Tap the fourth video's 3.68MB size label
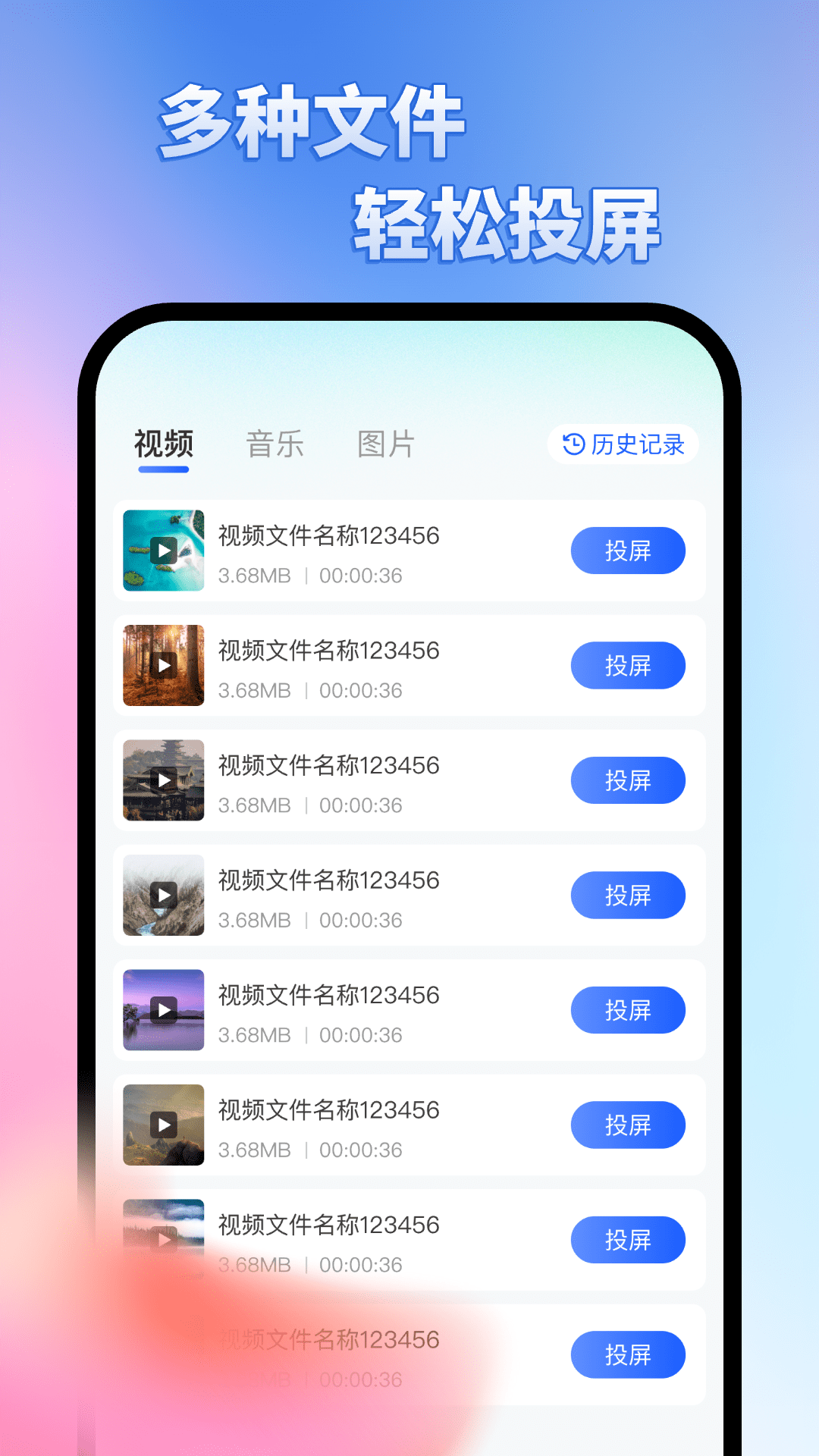Viewport: 819px width, 1456px height. point(254,920)
